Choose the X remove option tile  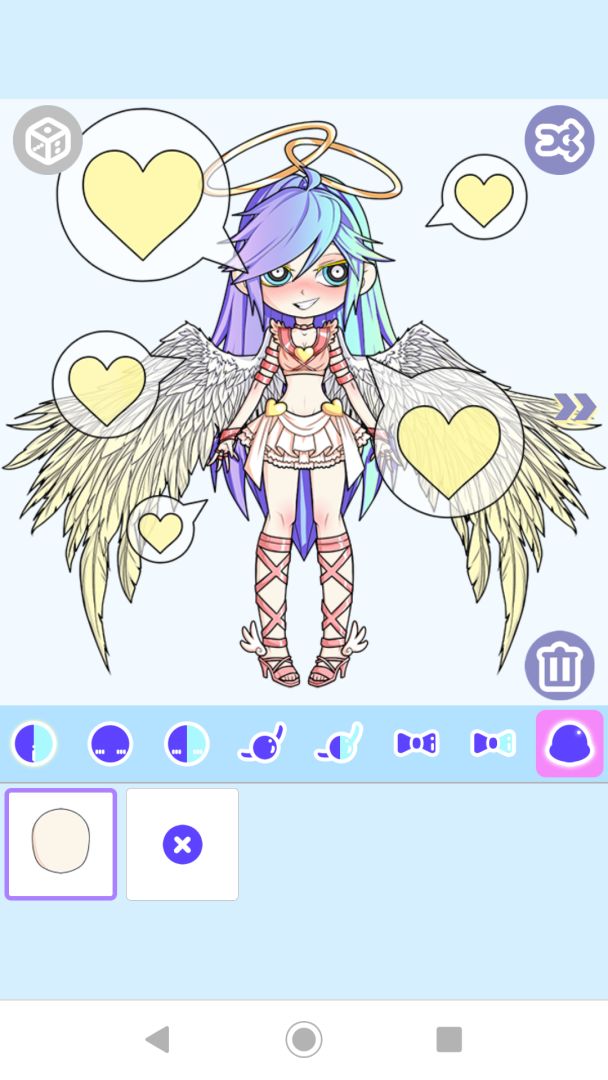tap(182, 844)
